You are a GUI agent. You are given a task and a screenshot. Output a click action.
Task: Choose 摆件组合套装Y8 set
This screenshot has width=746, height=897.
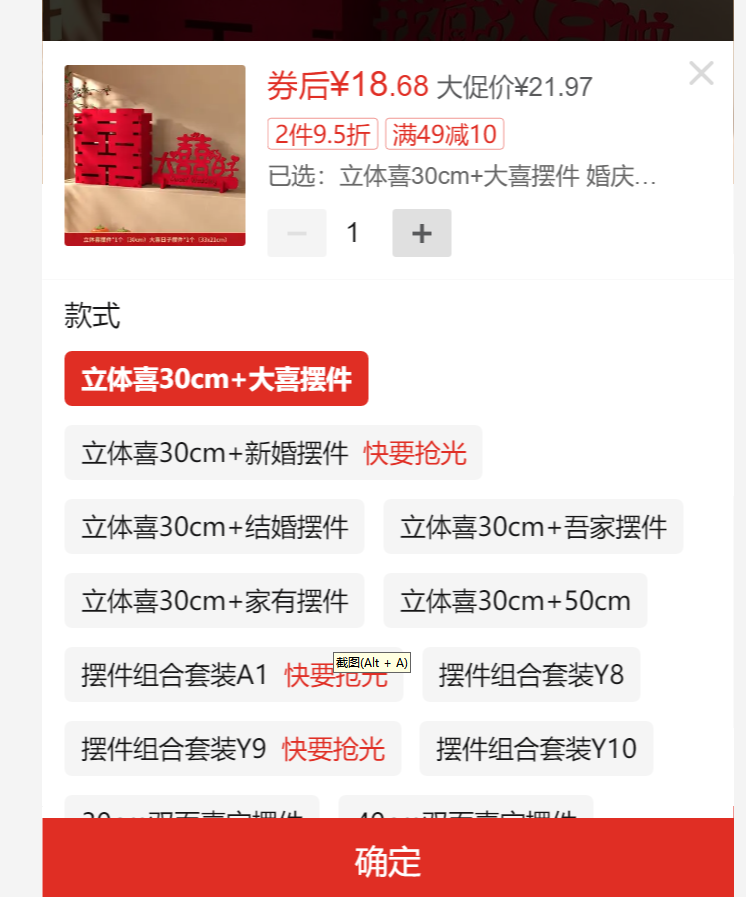coord(530,675)
